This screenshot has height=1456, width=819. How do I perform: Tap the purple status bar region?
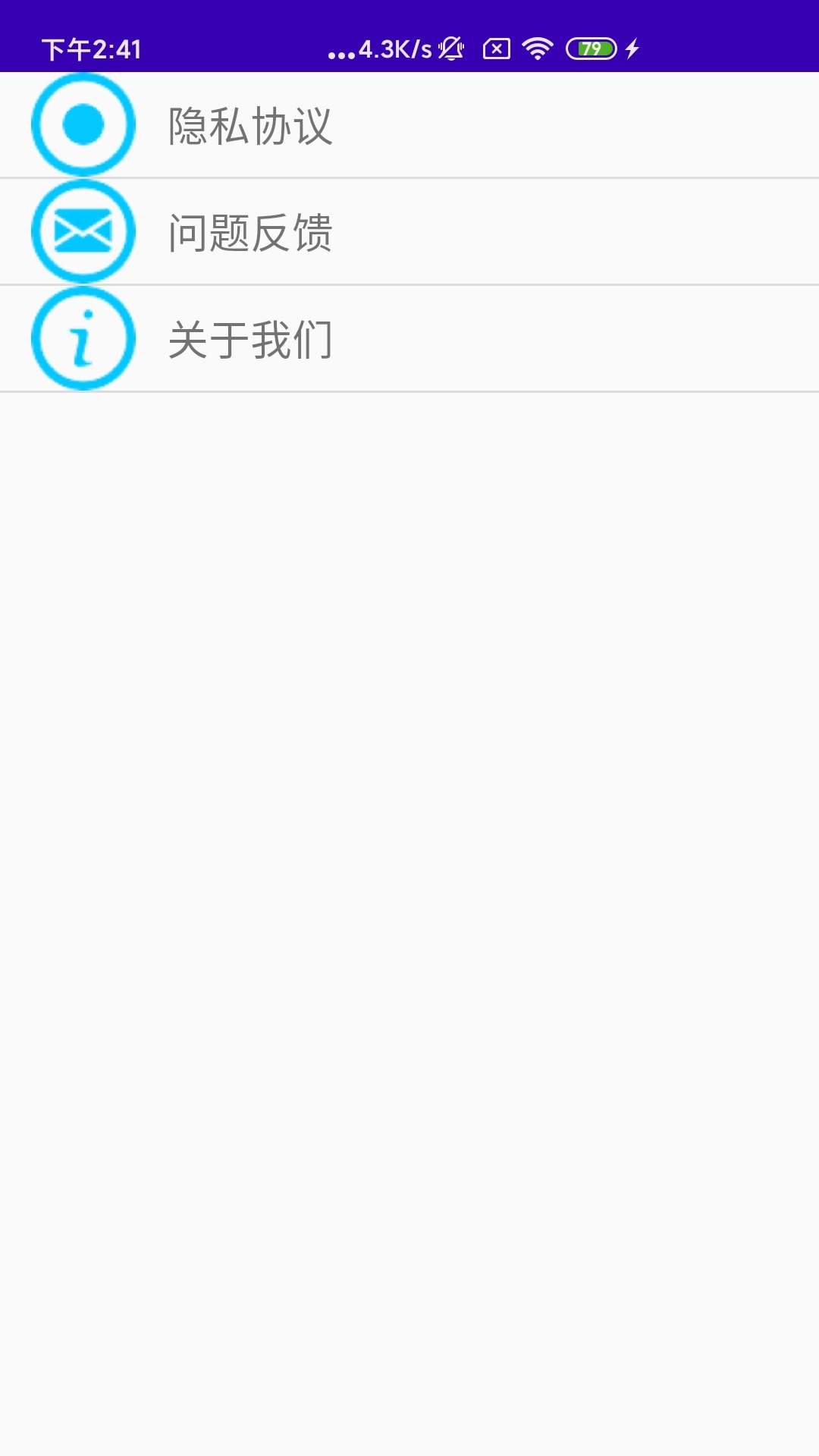227,34
